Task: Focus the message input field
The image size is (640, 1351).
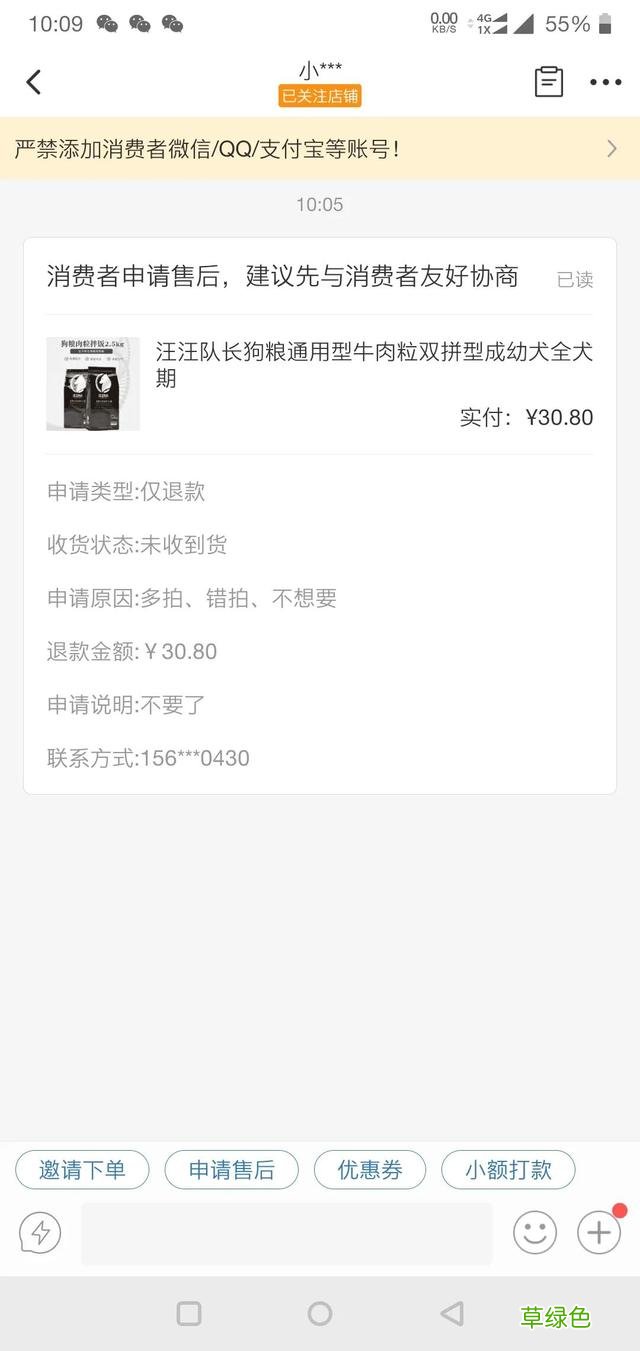Action: click(x=286, y=1233)
